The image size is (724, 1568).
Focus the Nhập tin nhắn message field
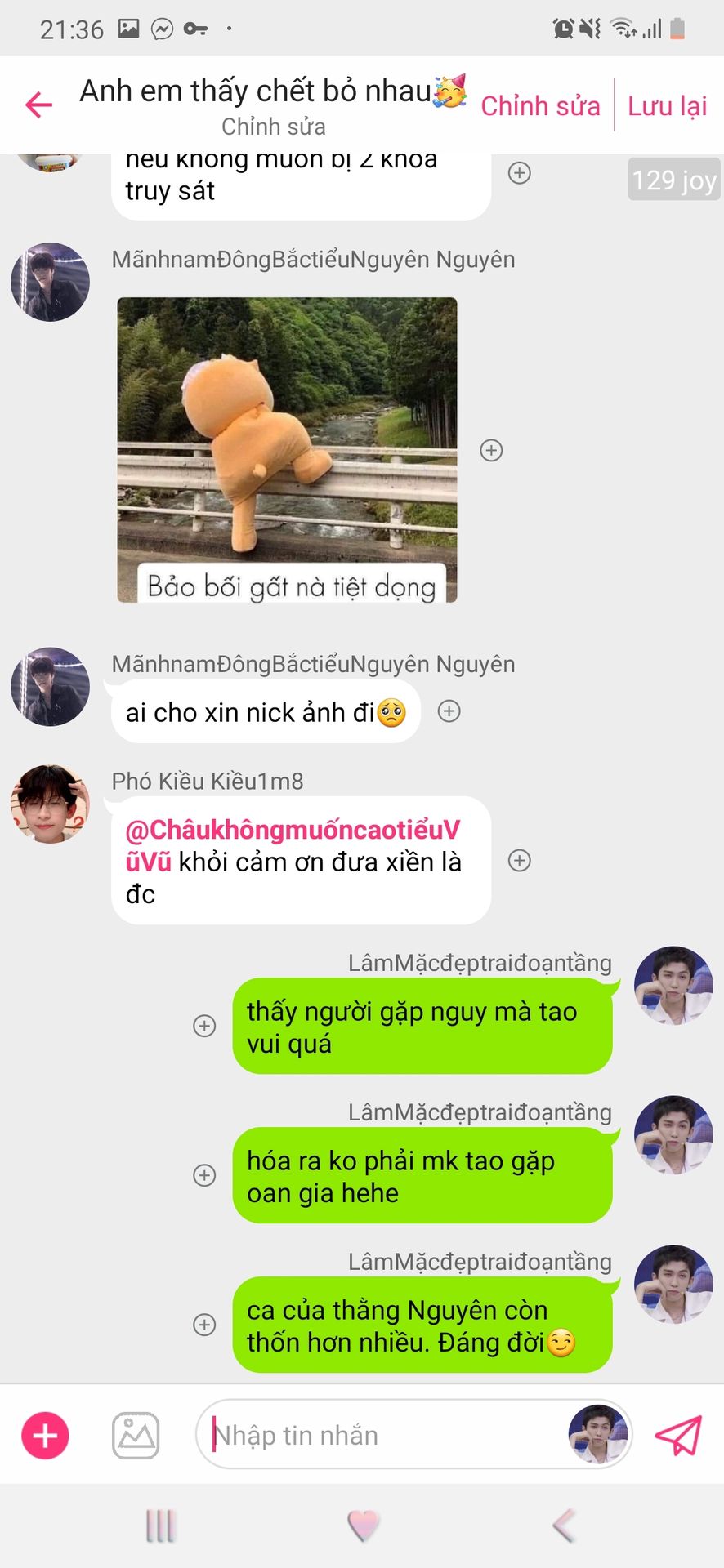(x=384, y=1435)
